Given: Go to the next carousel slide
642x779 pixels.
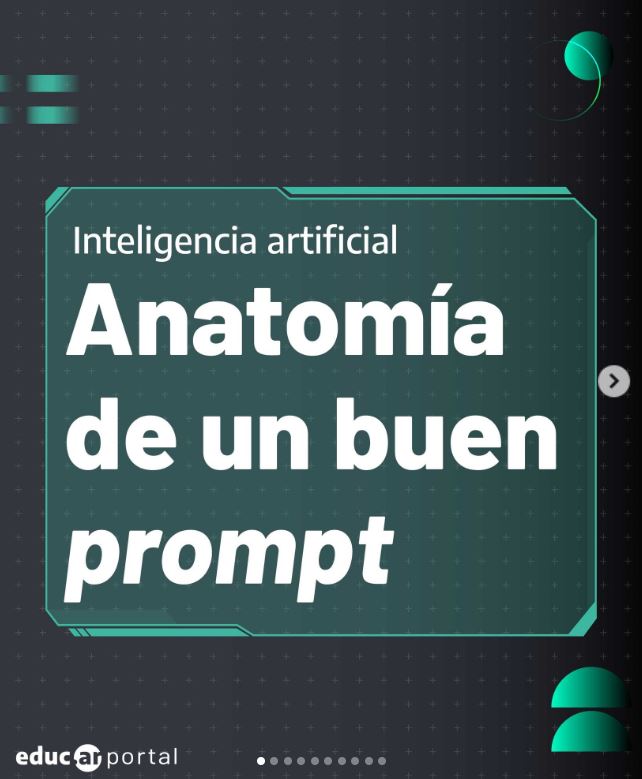Looking at the screenshot, I should coord(614,381).
